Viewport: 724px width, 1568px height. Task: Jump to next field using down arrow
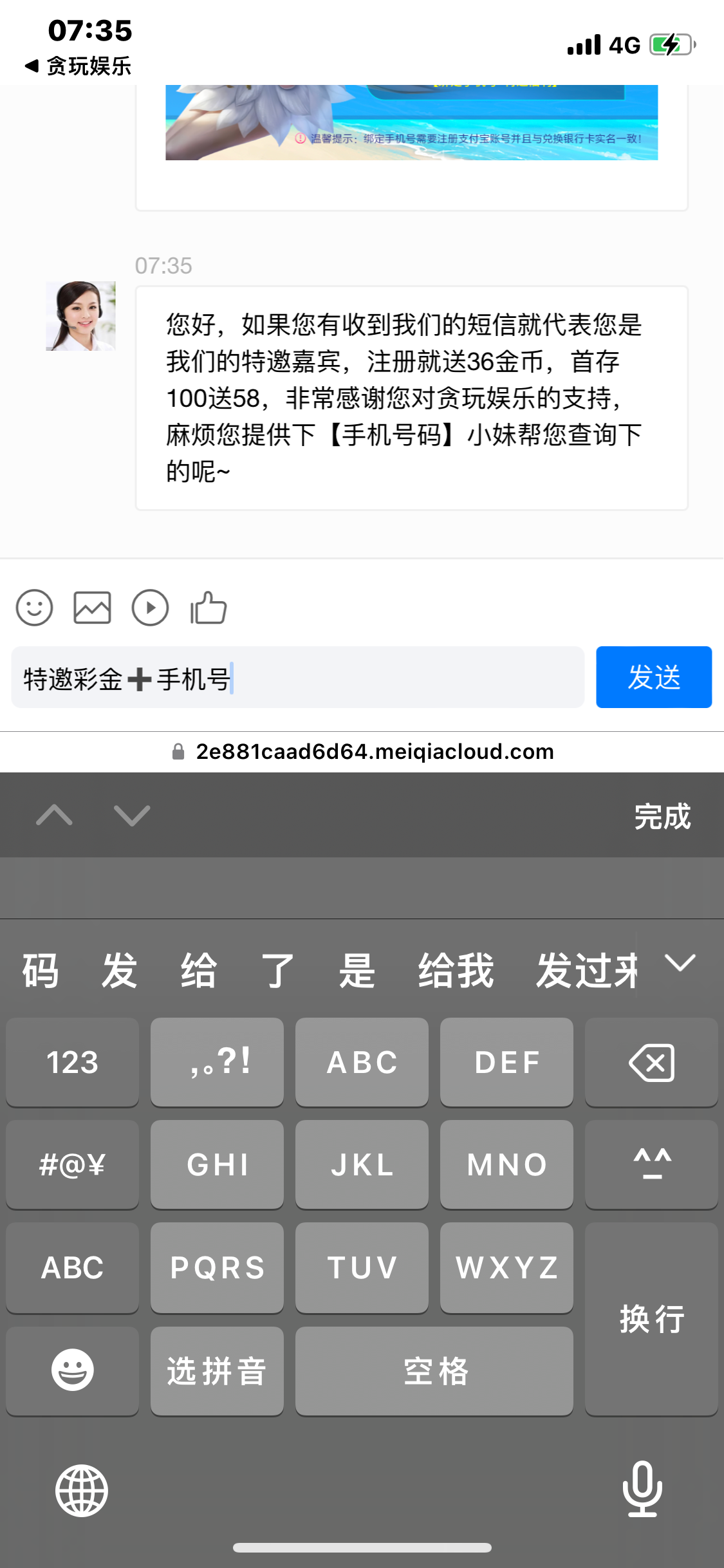[x=132, y=816]
